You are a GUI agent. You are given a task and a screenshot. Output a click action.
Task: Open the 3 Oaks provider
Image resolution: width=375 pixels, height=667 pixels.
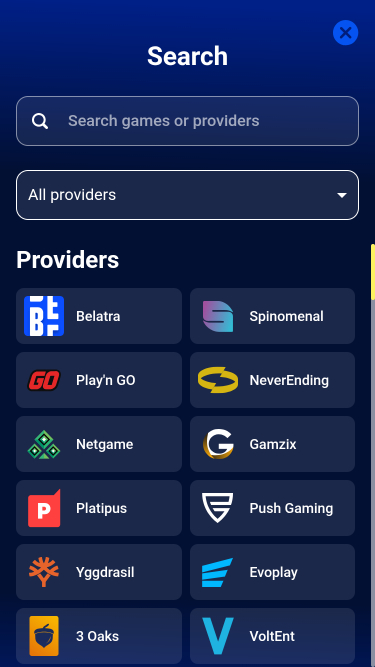click(x=99, y=636)
